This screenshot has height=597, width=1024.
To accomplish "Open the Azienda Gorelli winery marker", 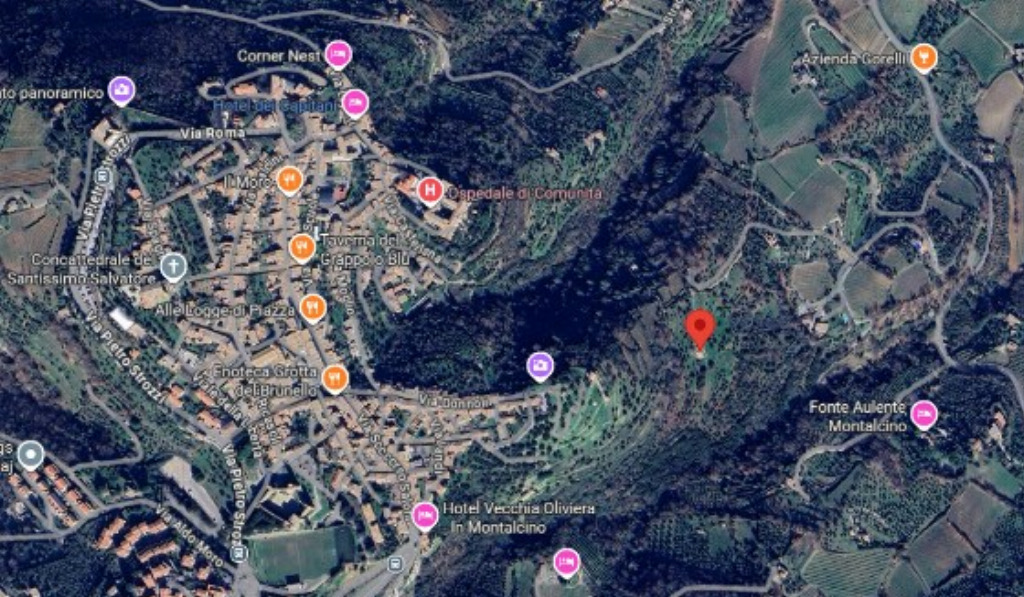I will point(924,57).
